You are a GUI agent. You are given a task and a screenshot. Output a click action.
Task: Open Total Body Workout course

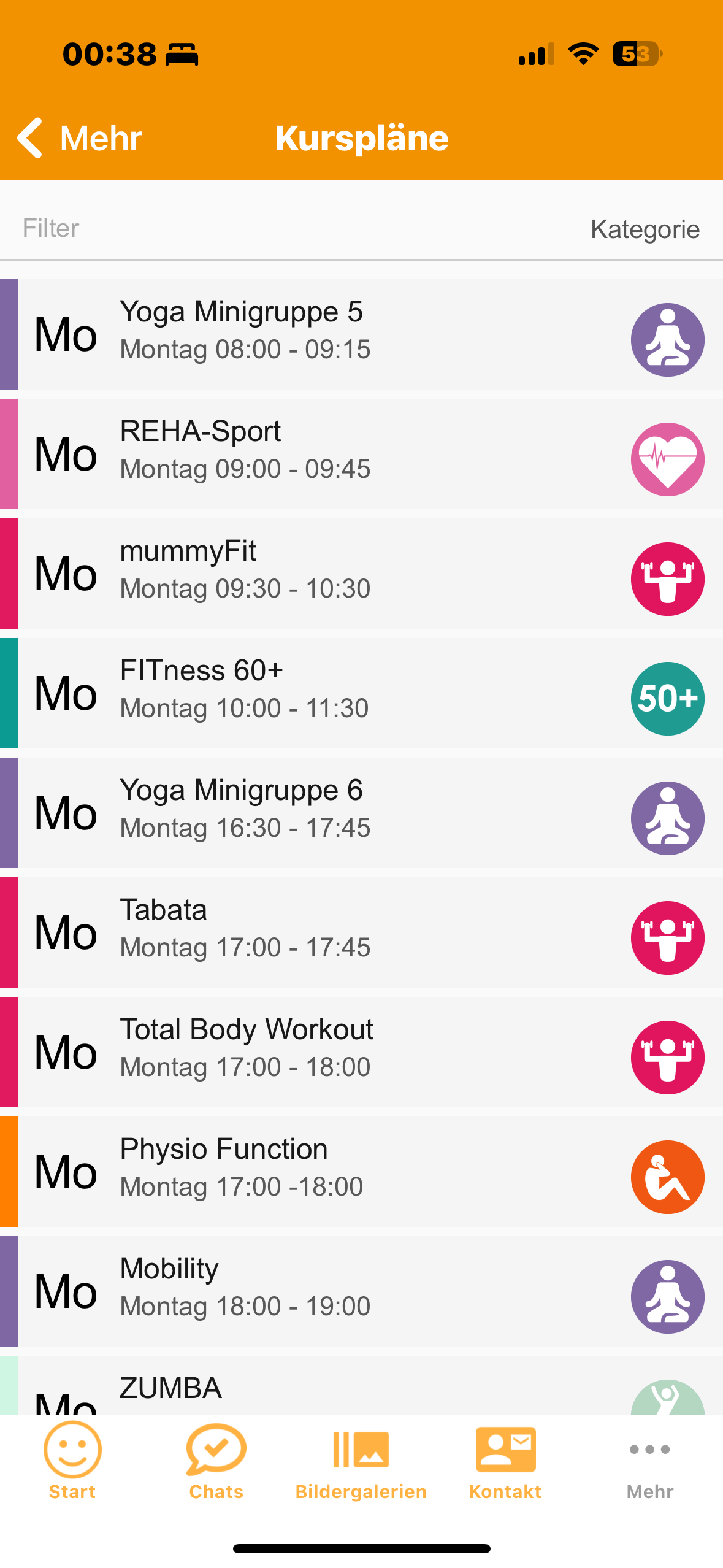[x=362, y=1051]
